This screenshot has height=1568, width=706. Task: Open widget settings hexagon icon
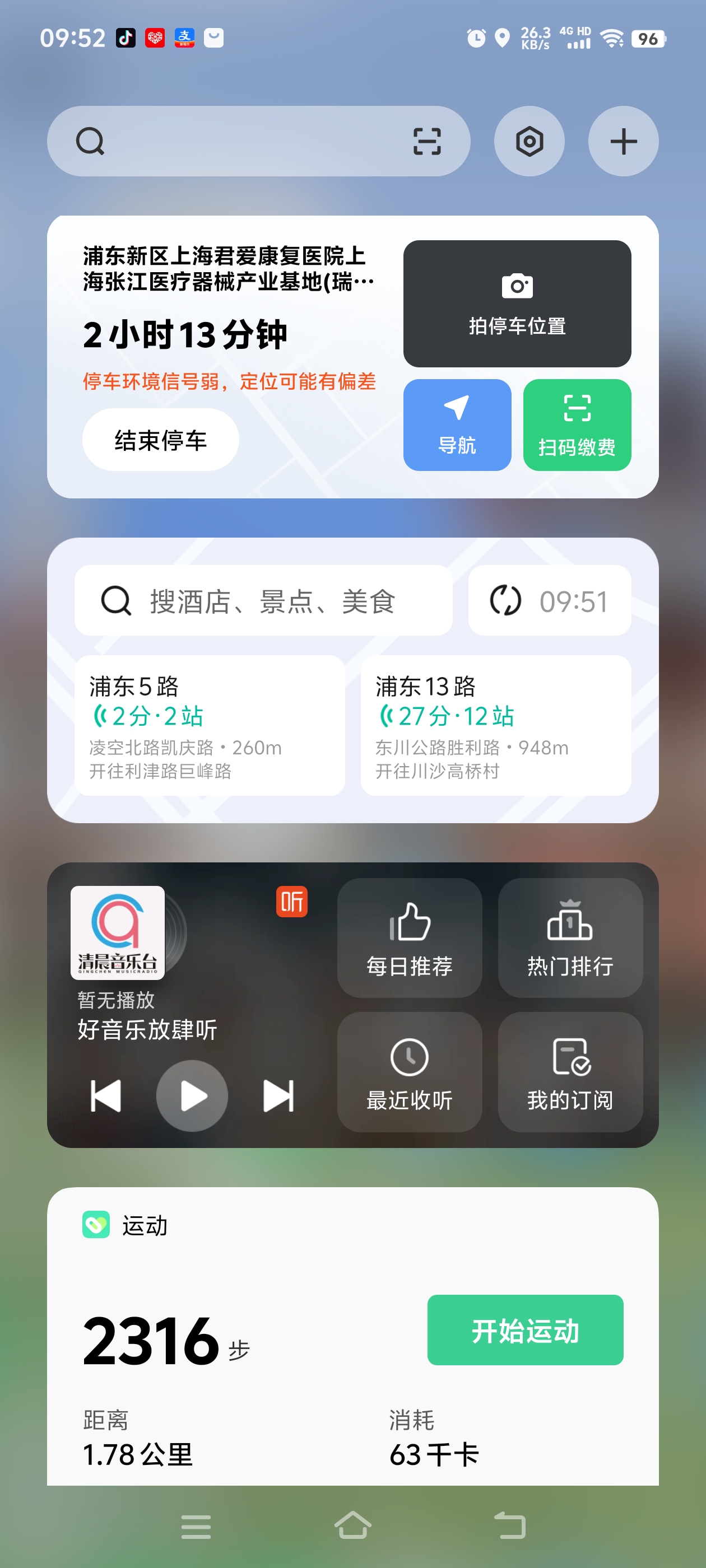point(529,141)
